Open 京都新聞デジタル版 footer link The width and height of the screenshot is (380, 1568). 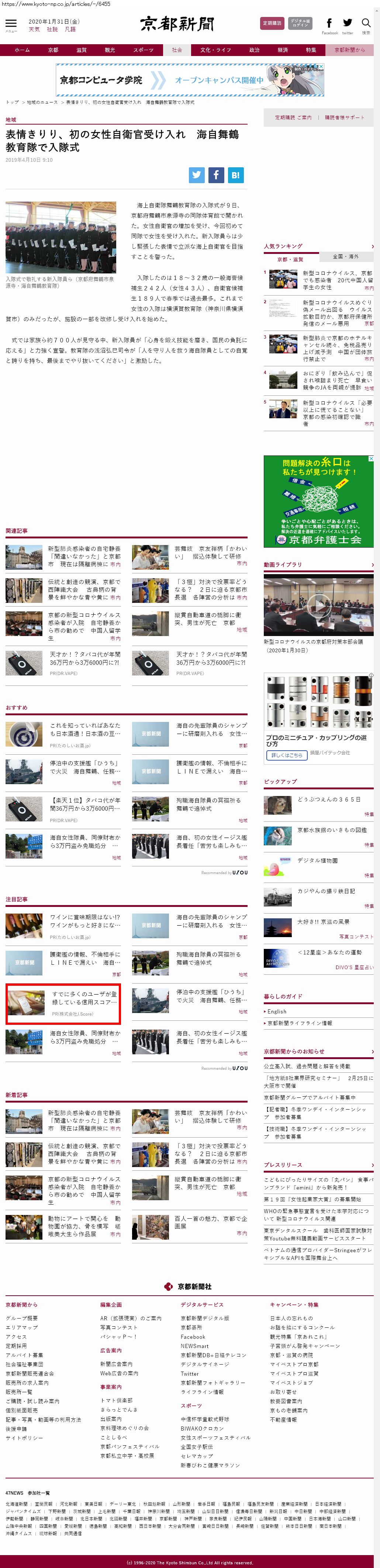coord(205,1318)
